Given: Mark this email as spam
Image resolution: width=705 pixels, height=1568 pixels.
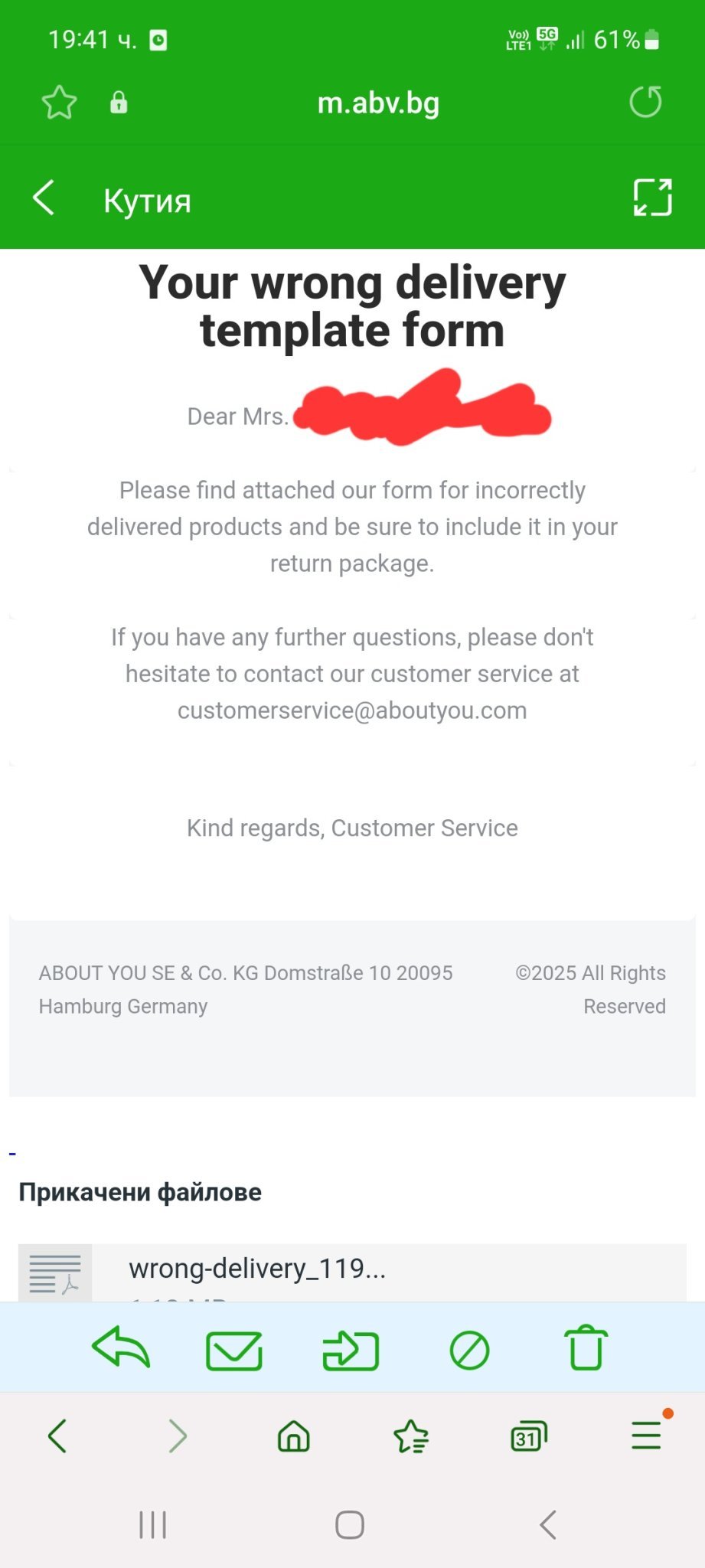Looking at the screenshot, I should point(469,1351).
